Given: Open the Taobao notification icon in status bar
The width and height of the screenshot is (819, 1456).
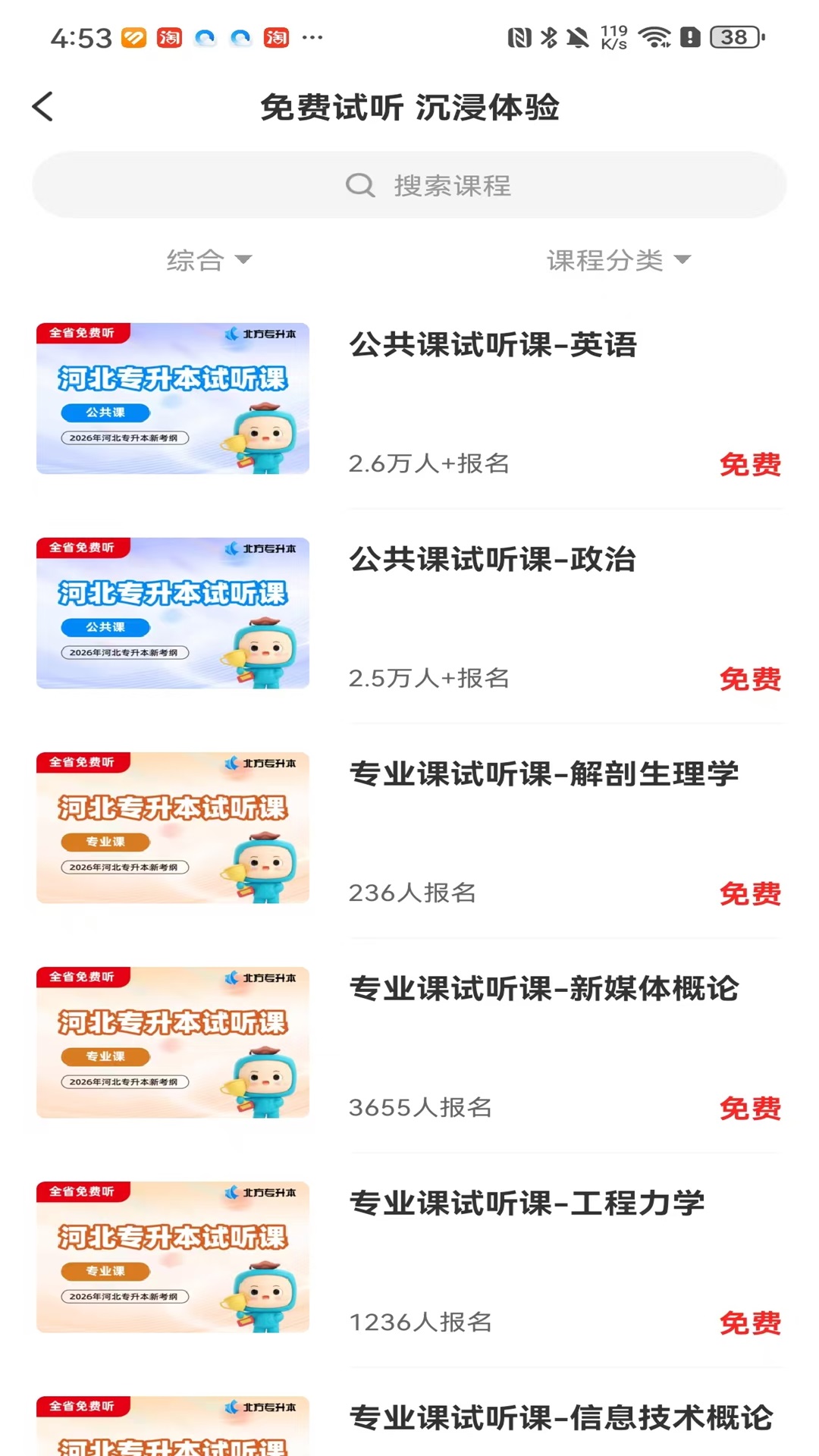Looking at the screenshot, I should [171, 37].
